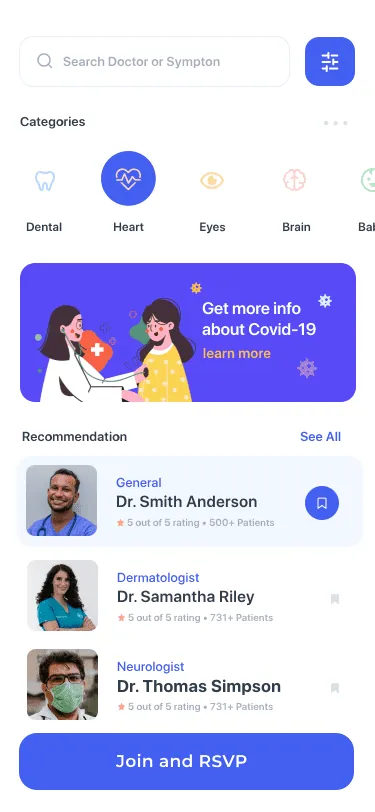Save Dr. Thomas Simpson with the bookmark icon
The height and width of the screenshot is (812, 375).
(x=335, y=688)
